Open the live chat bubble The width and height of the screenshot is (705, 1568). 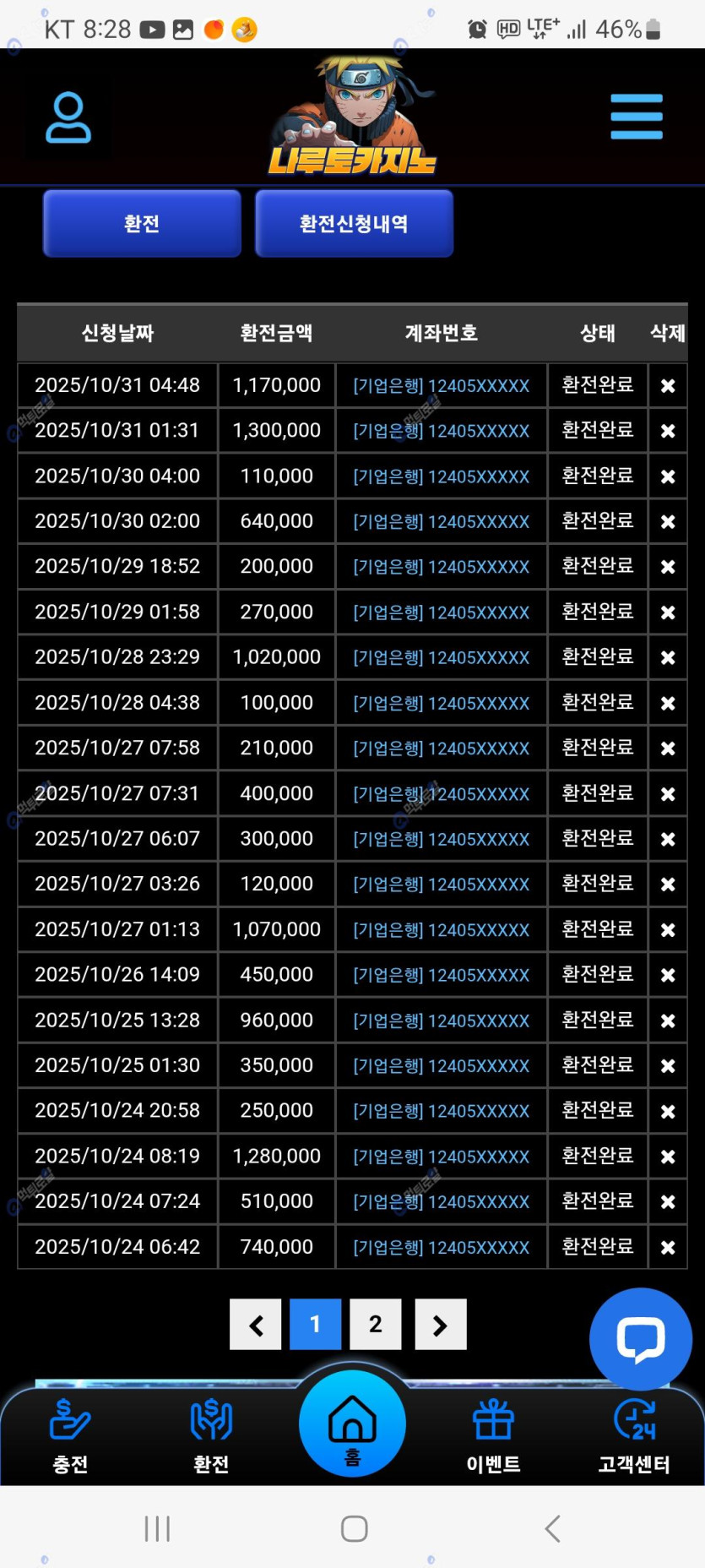640,1338
